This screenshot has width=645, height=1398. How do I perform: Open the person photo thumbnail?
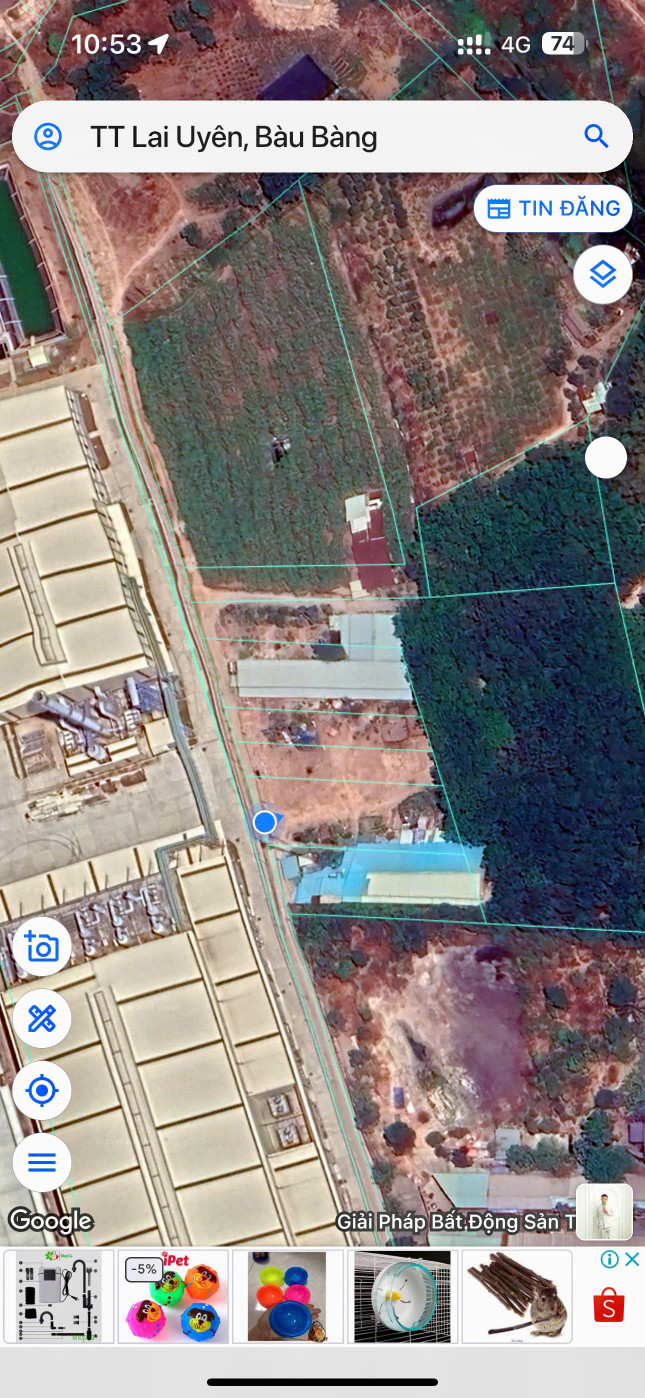604,1212
